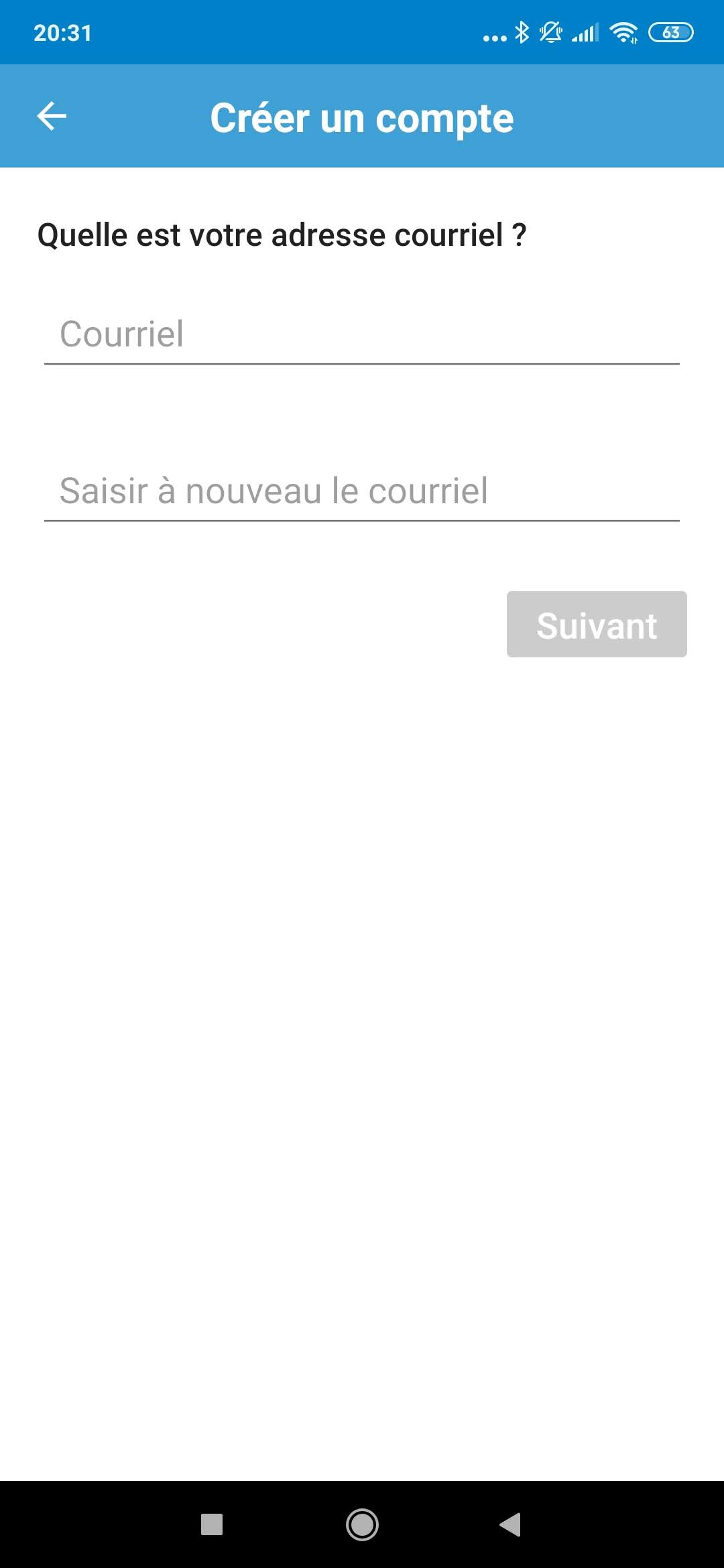Viewport: 724px width, 1568px height.
Task: Focus the Courriel email field
Action: 362,335
